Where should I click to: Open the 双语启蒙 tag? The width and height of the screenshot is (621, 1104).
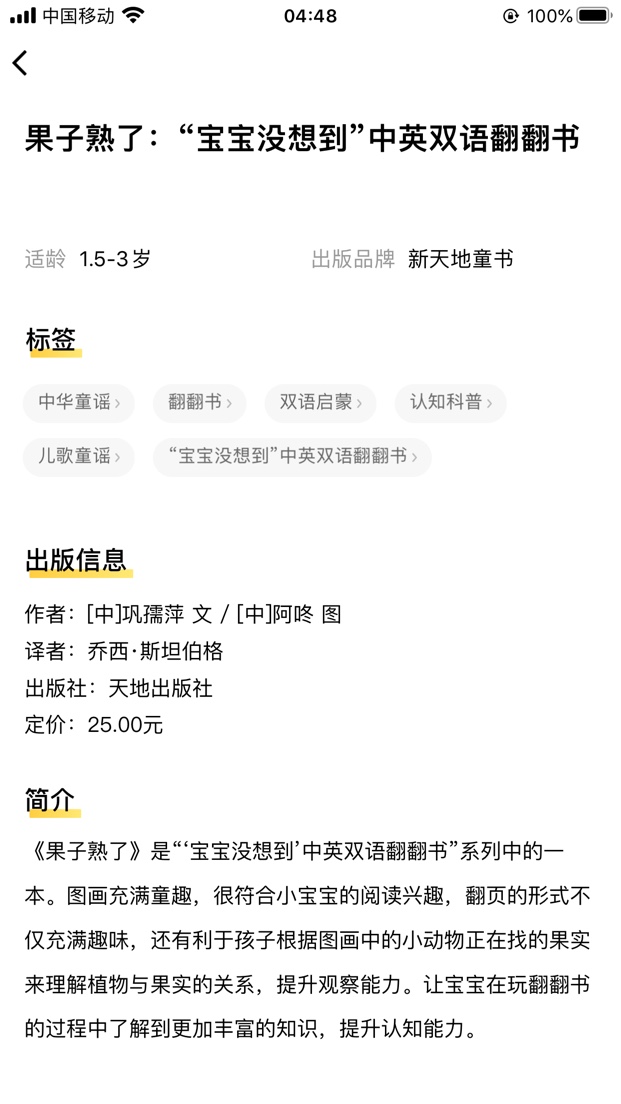pyautogui.click(x=320, y=403)
